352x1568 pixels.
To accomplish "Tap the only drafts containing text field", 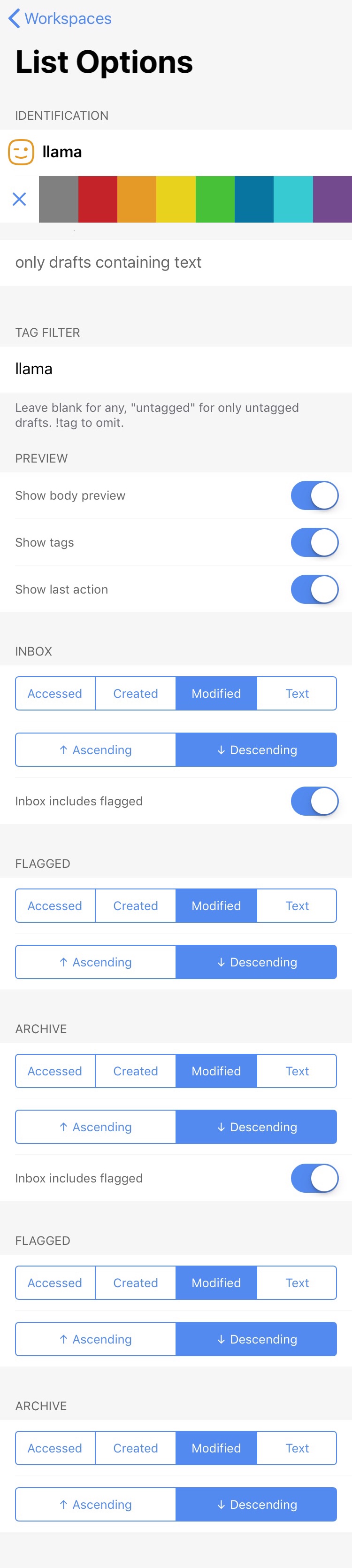I will 176,263.
